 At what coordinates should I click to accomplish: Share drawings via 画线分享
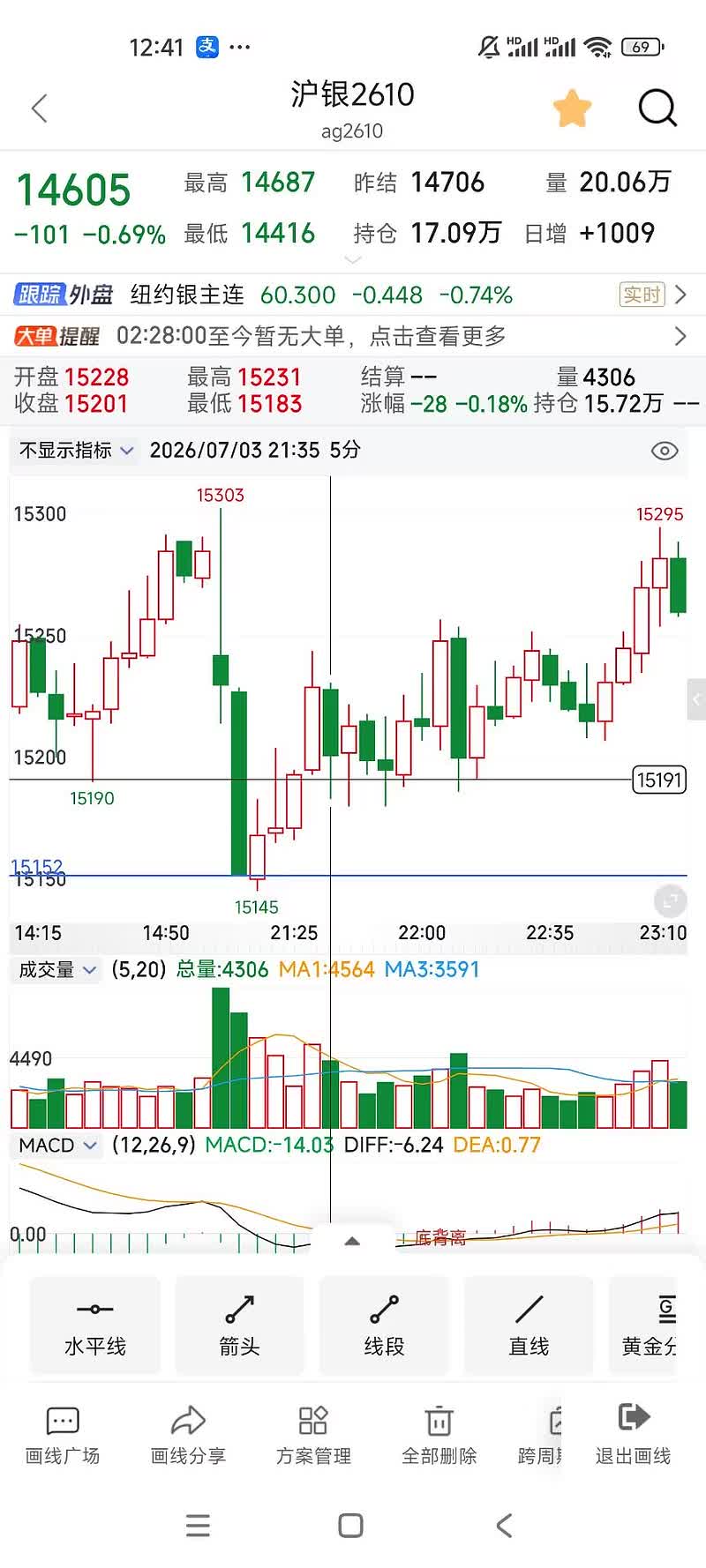pos(188,1436)
